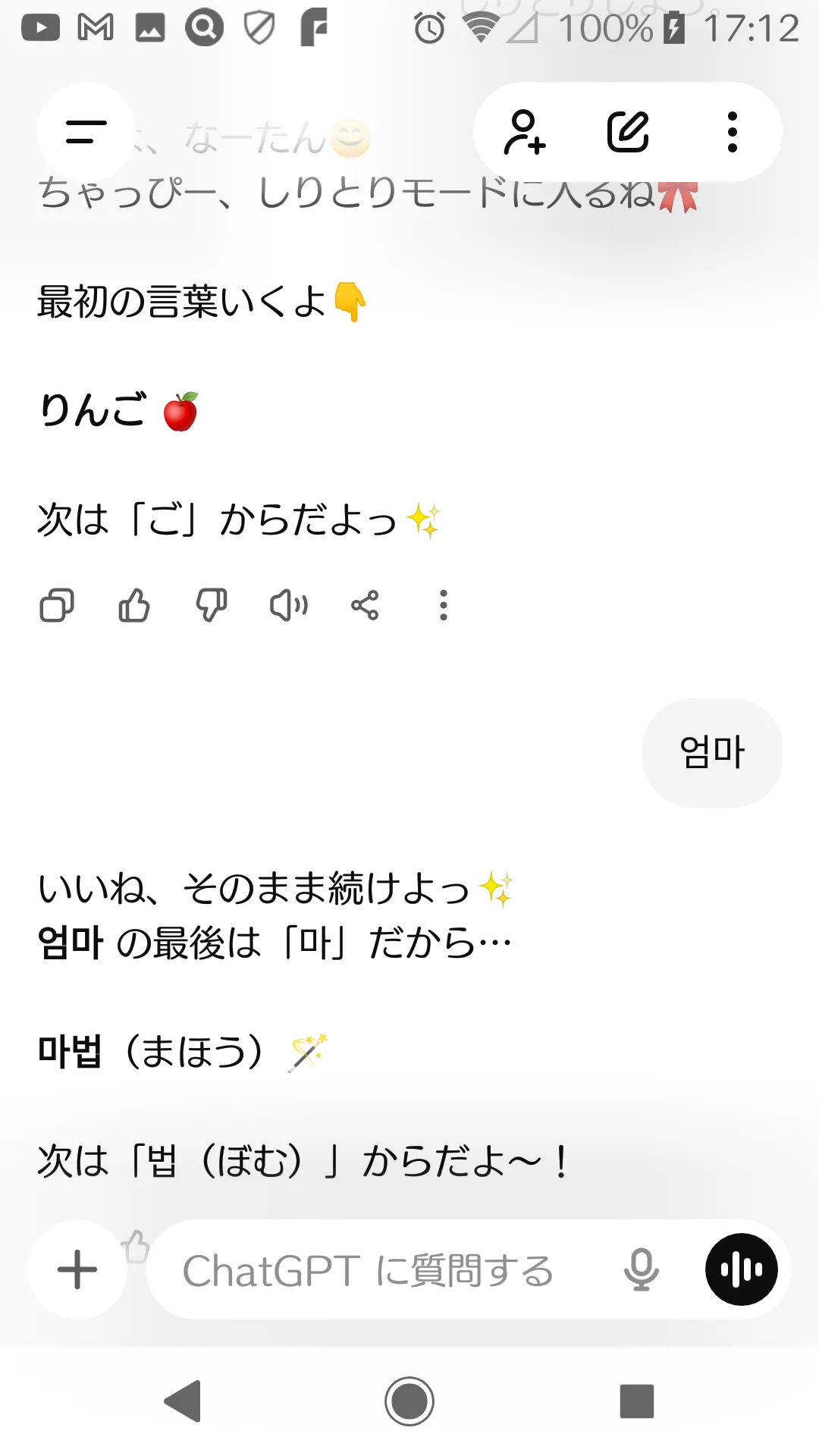
Task: Share the りんご response
Action: tap(365, 605)
